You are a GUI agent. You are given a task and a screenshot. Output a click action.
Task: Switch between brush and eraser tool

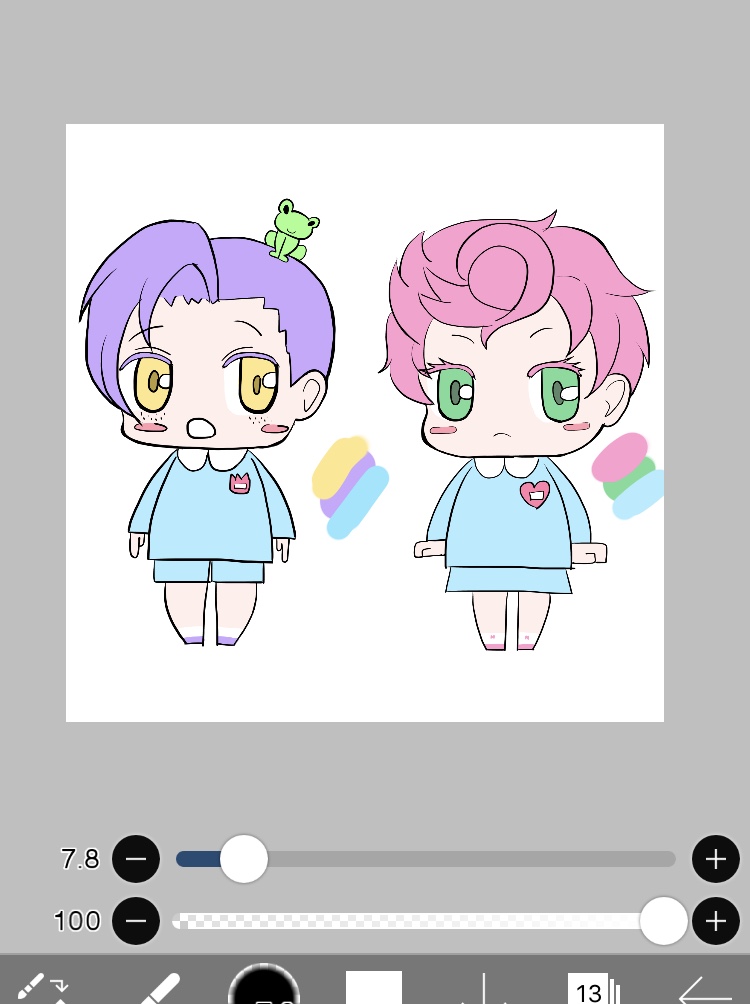click(42, 988)
